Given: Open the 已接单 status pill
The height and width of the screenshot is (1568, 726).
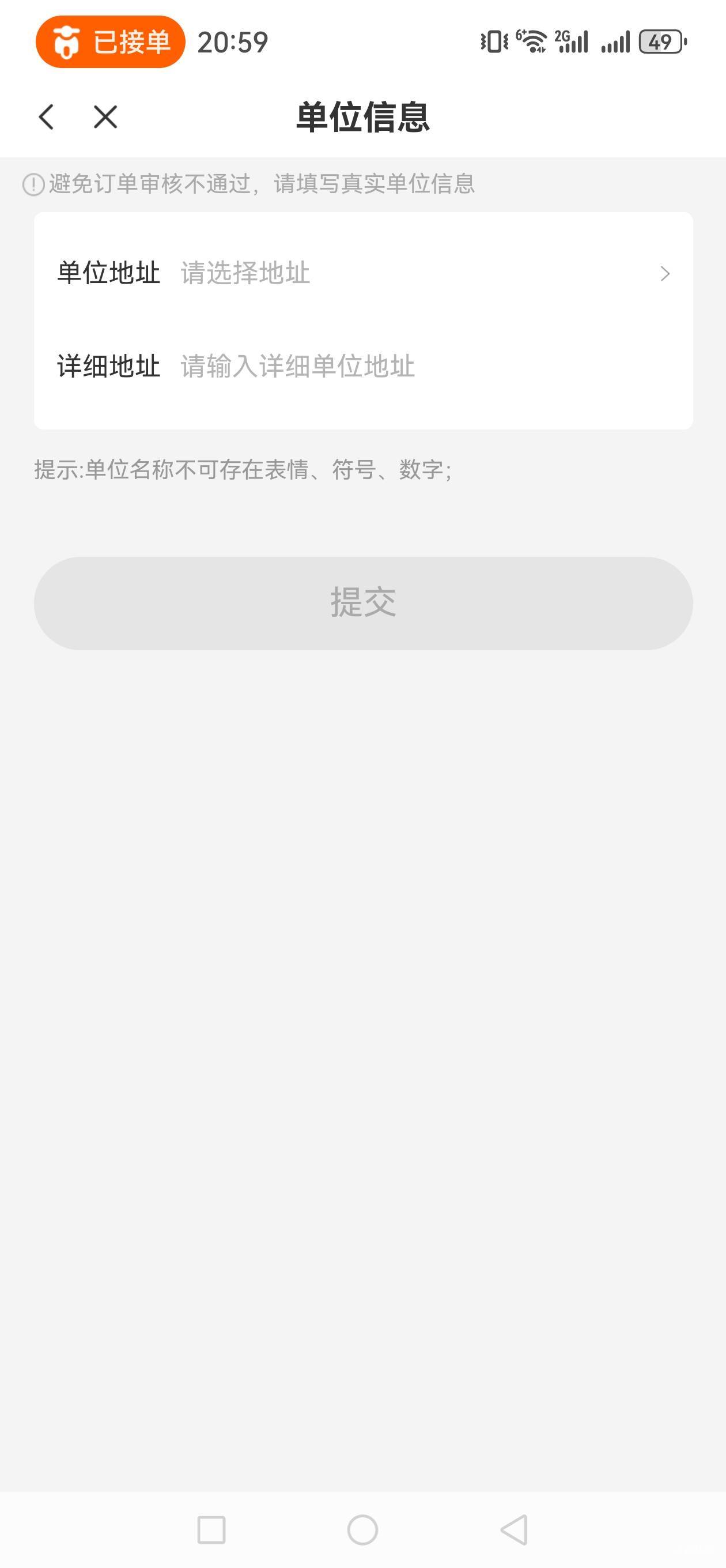Looking at the screenshot, I should (111, 42).
